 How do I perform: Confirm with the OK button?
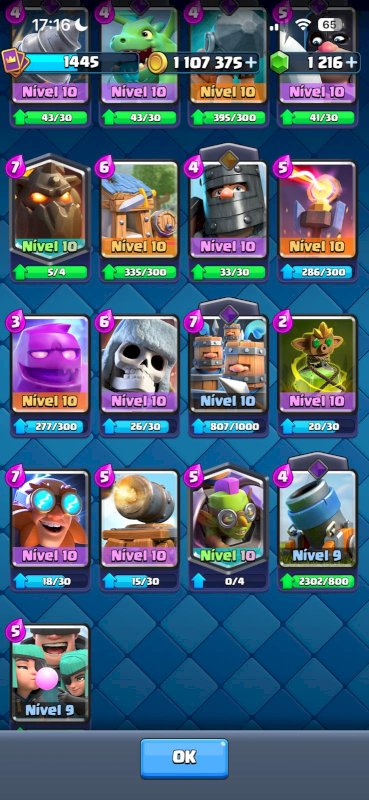pyautogui.click(x=184, y=758)
